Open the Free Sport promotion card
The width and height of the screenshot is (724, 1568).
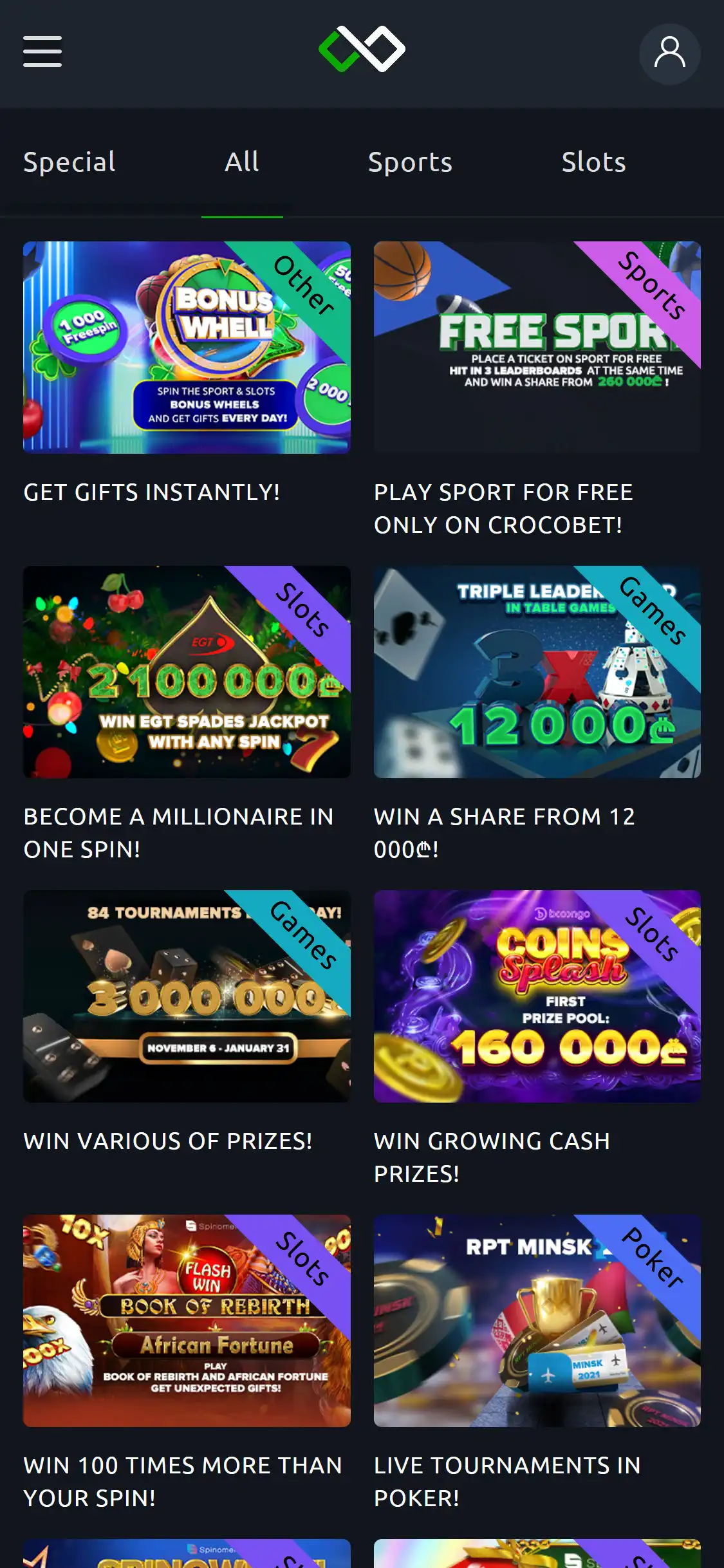pos(537,348)
